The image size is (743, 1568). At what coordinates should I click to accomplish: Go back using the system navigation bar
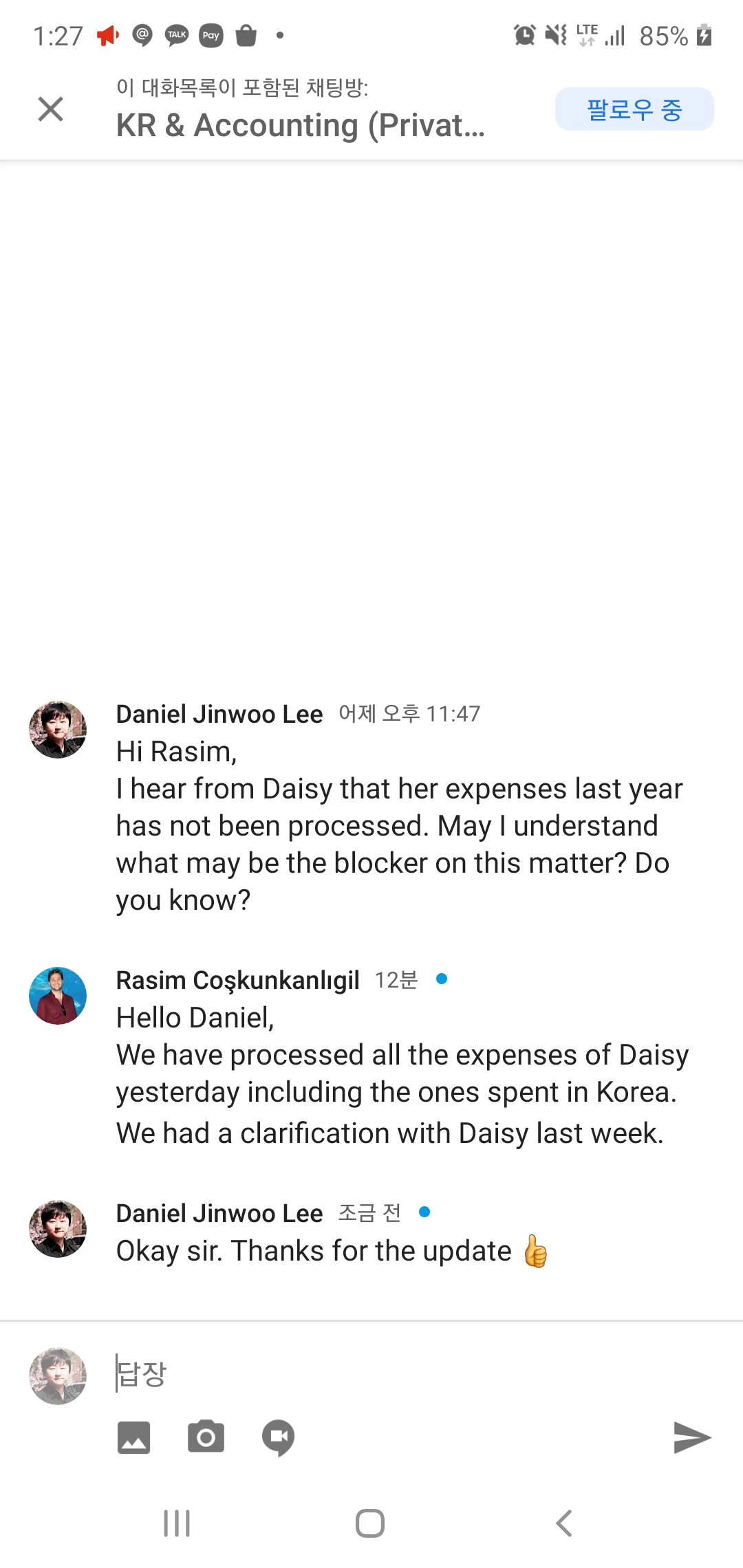(x=563, y=1523)
